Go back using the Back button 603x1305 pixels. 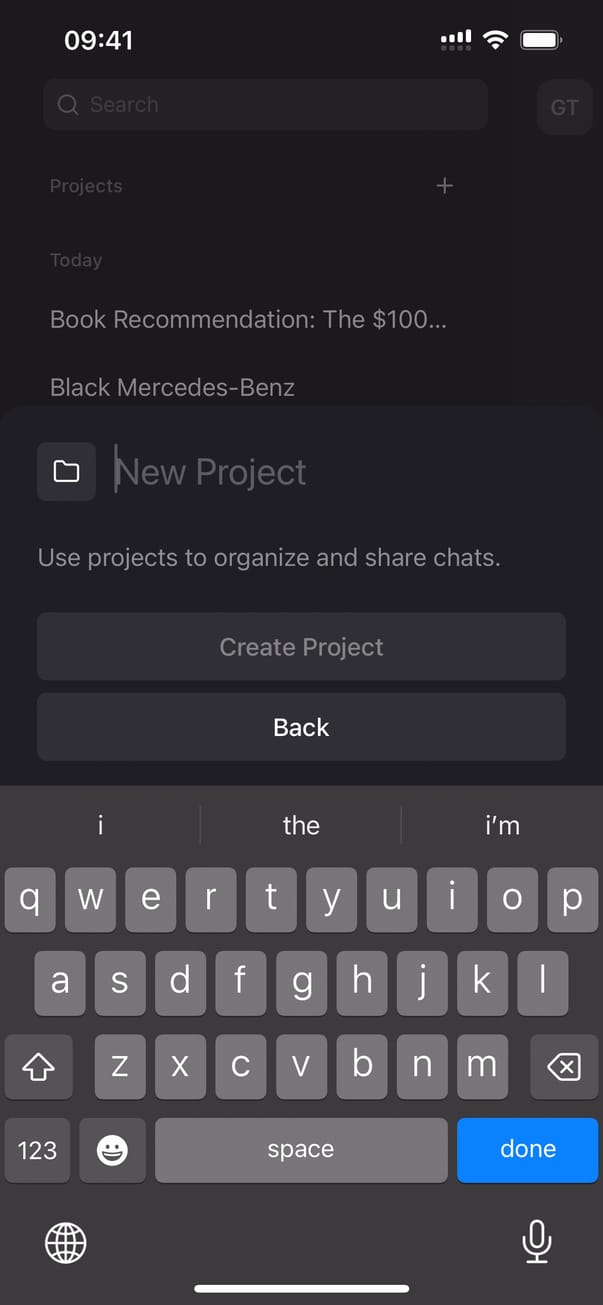(301, 727)
